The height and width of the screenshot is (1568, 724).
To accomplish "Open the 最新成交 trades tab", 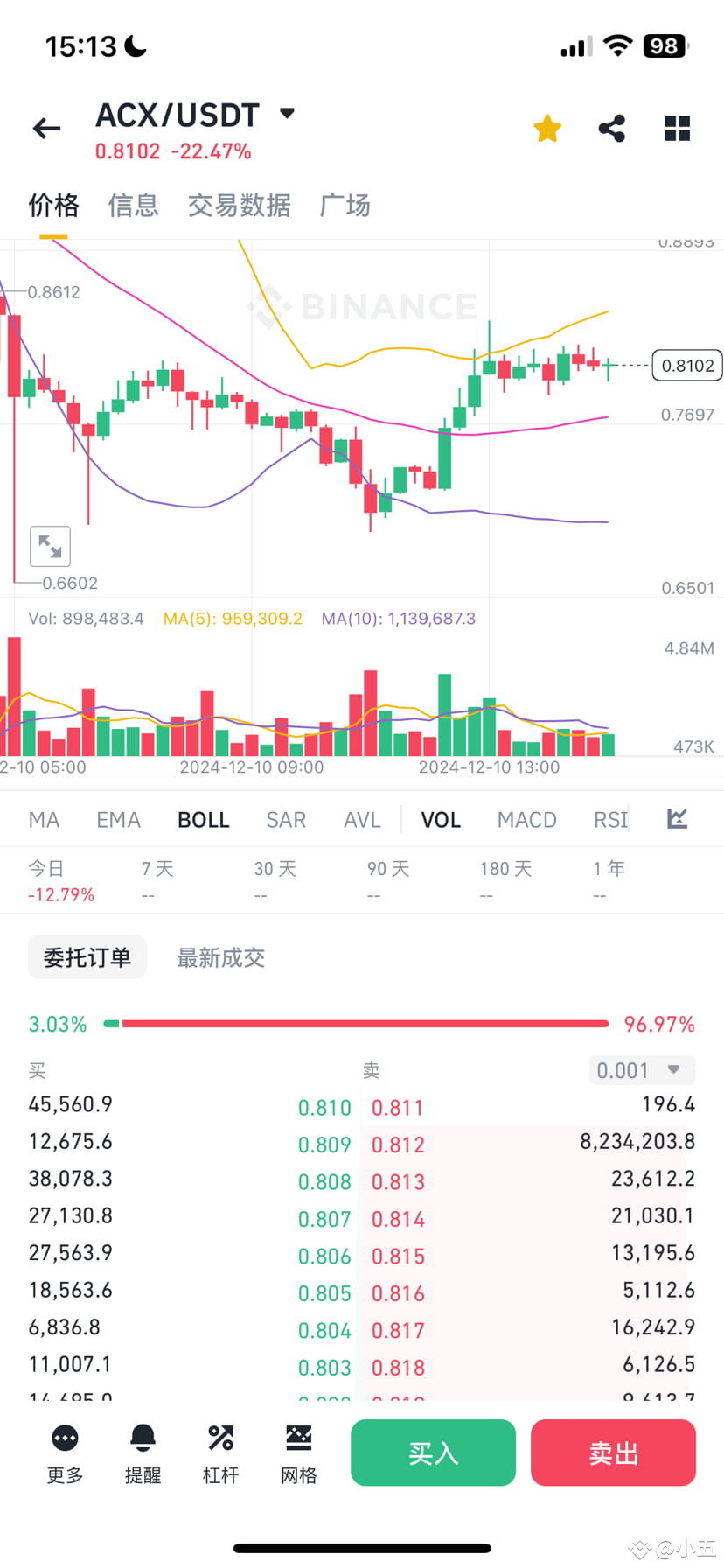I will pos(219,957).
